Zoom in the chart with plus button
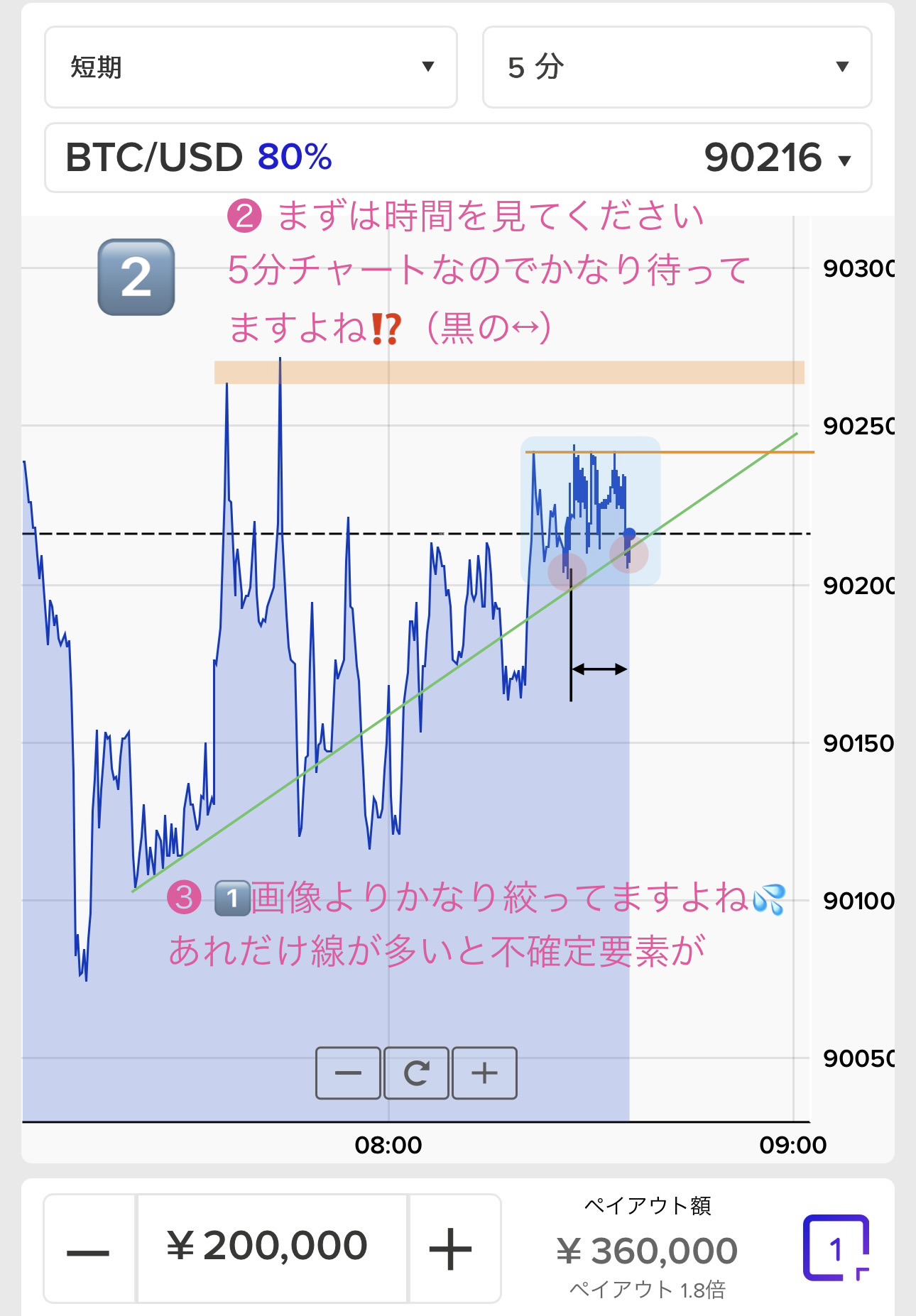916x1316 pixels. pos(484,1073)
